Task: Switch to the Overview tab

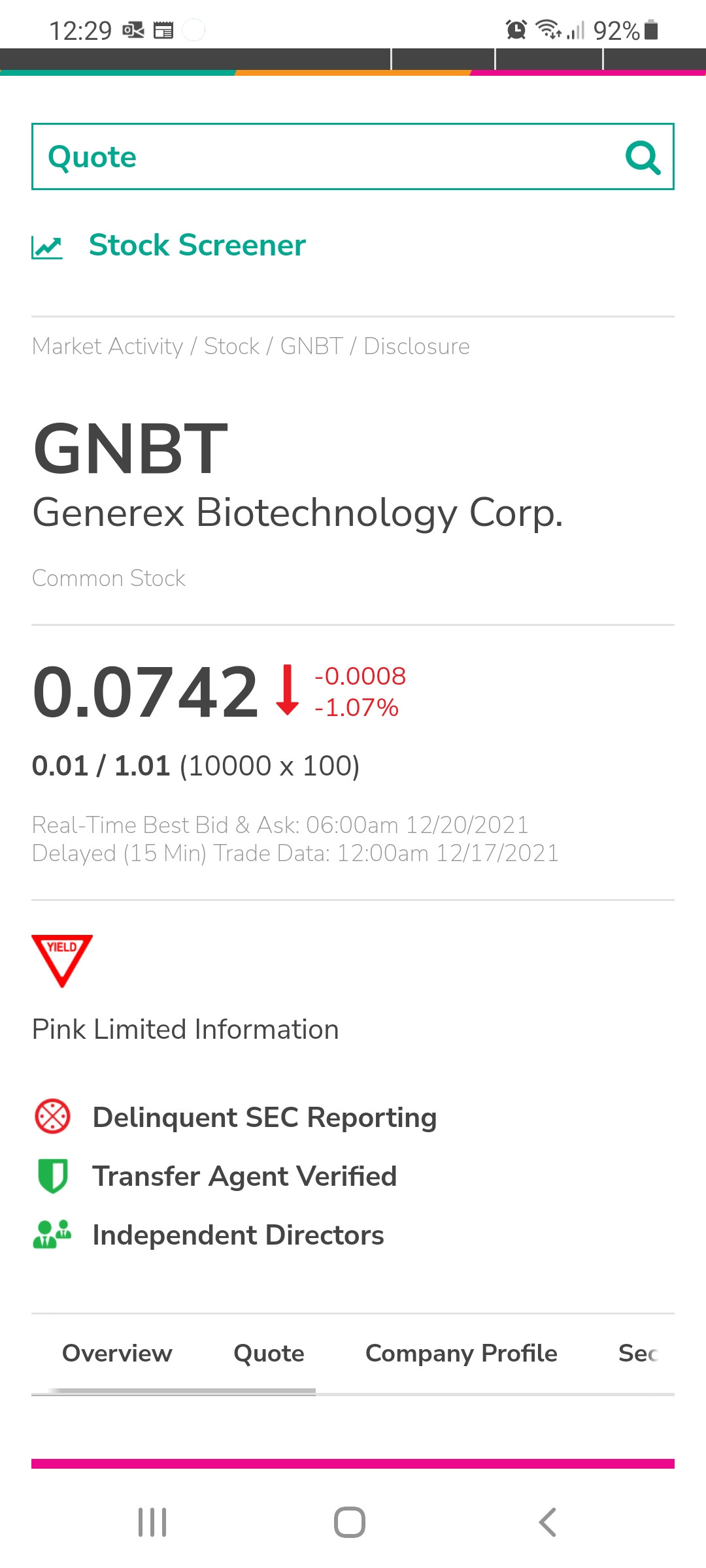Action: coord(117,1353)
